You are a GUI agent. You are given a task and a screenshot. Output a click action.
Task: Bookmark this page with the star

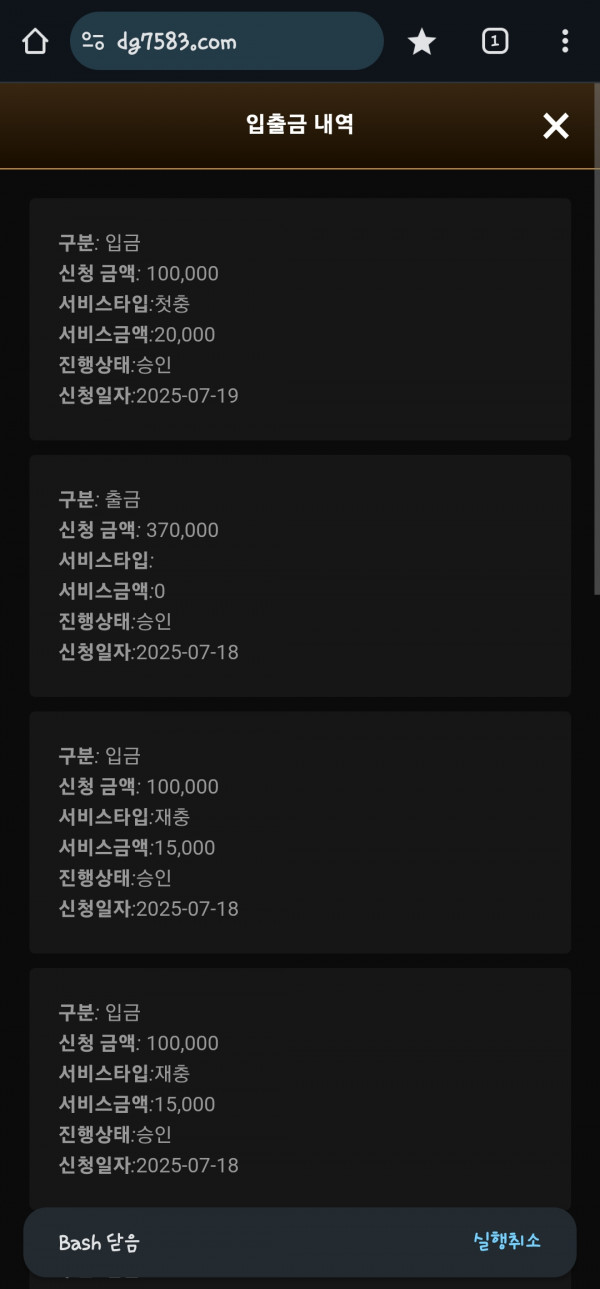[x=422, y=41]
